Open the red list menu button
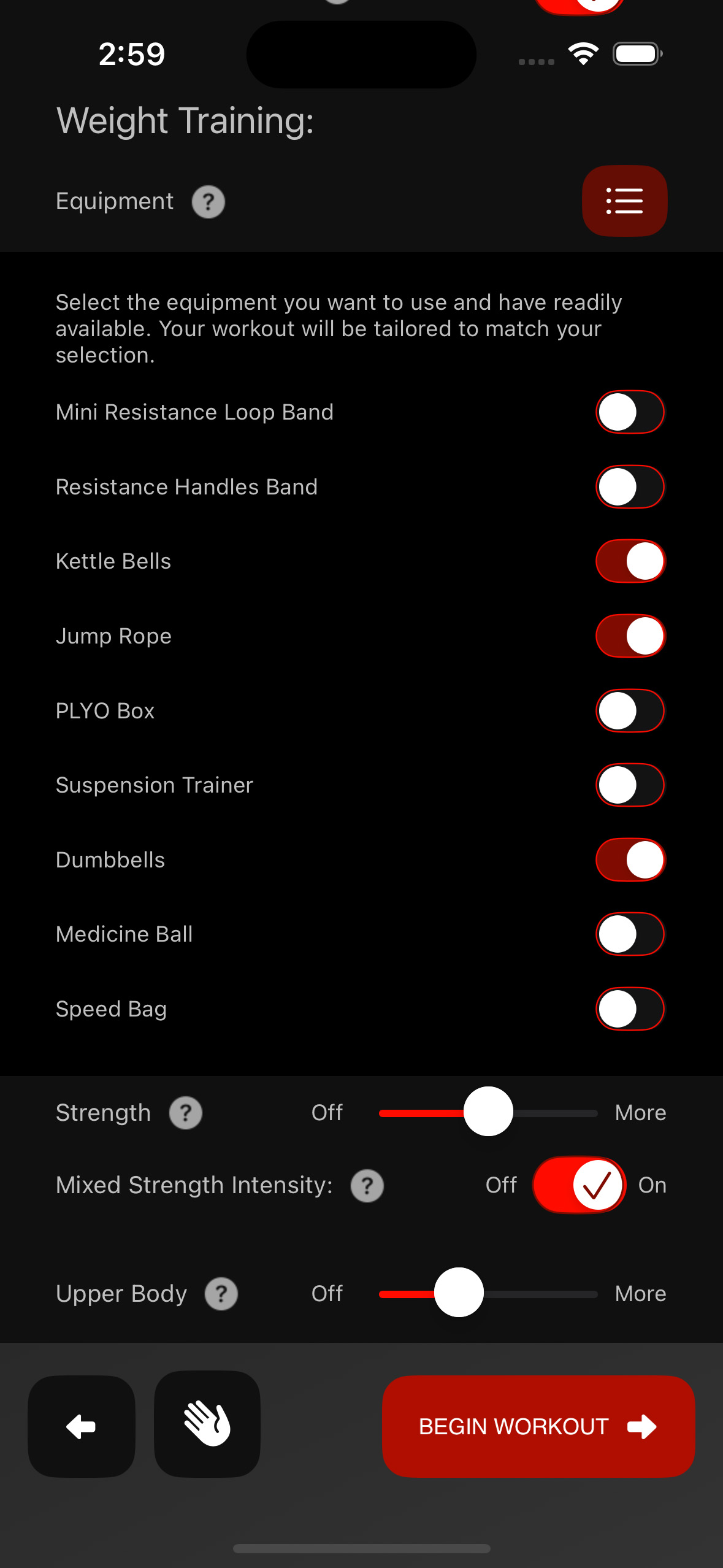The image size is (723, 1568). 624,201
